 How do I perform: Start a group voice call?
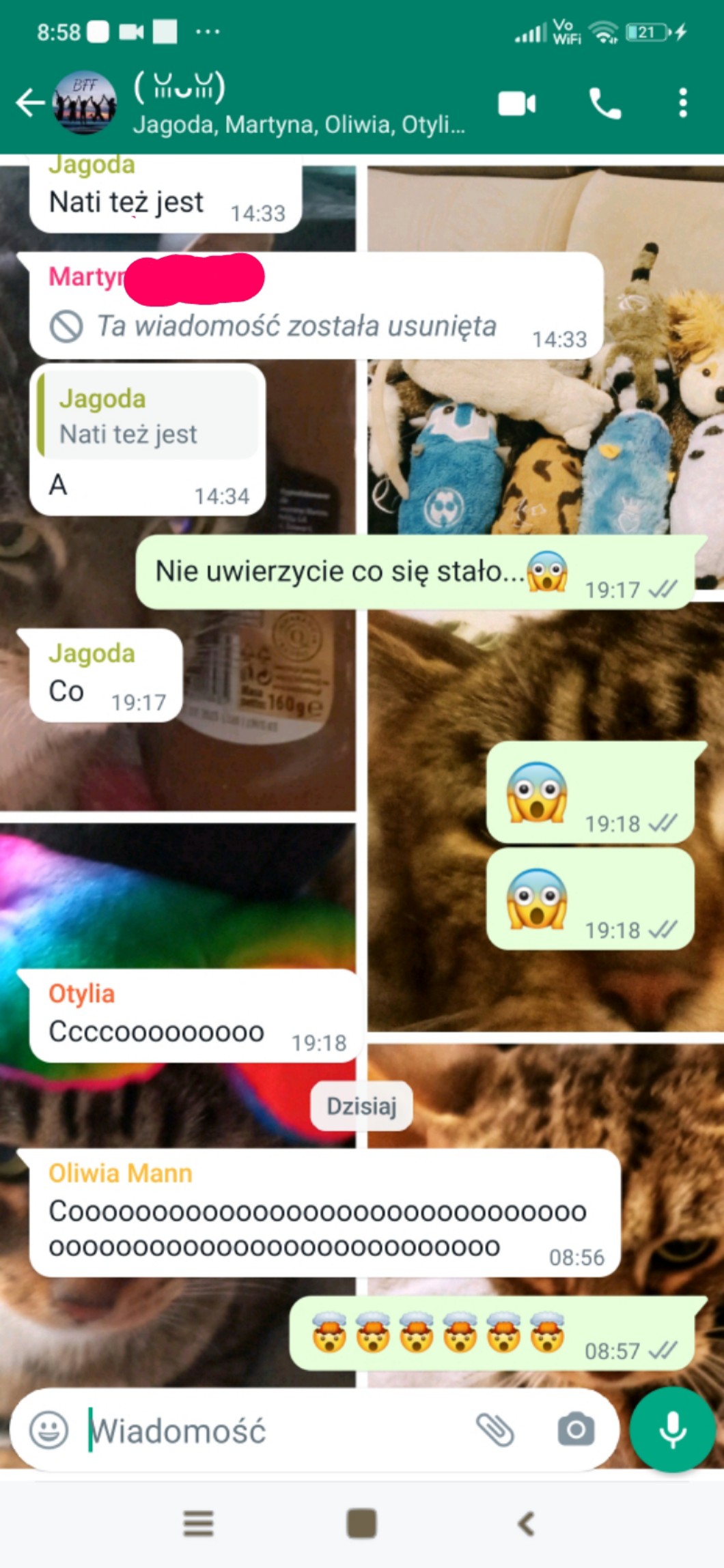[x=604, y=104]
